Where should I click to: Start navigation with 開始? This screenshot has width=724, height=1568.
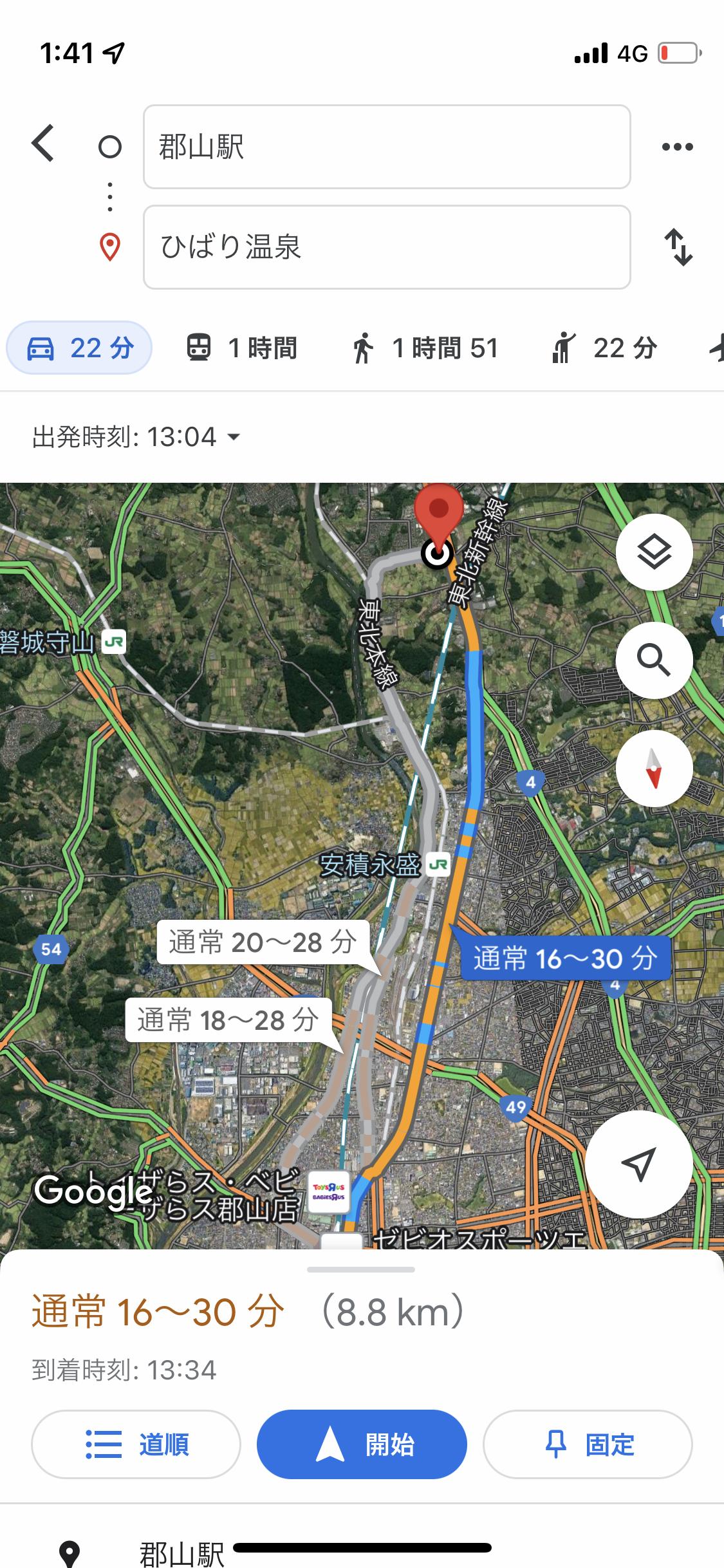click(x=362, y=1444)
